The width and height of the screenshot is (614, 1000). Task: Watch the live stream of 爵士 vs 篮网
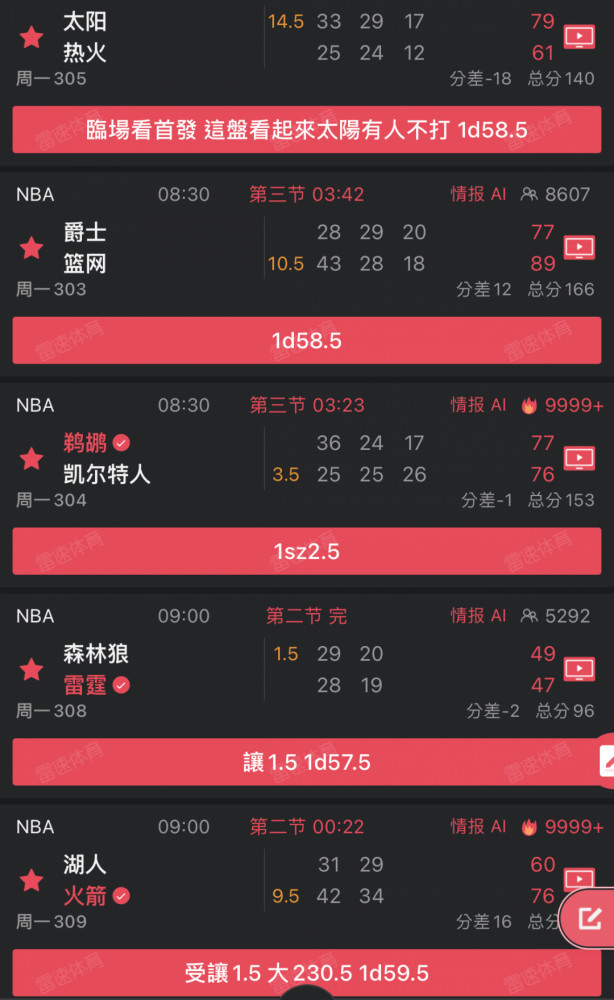pyautogui.click(x=579, y=247)
